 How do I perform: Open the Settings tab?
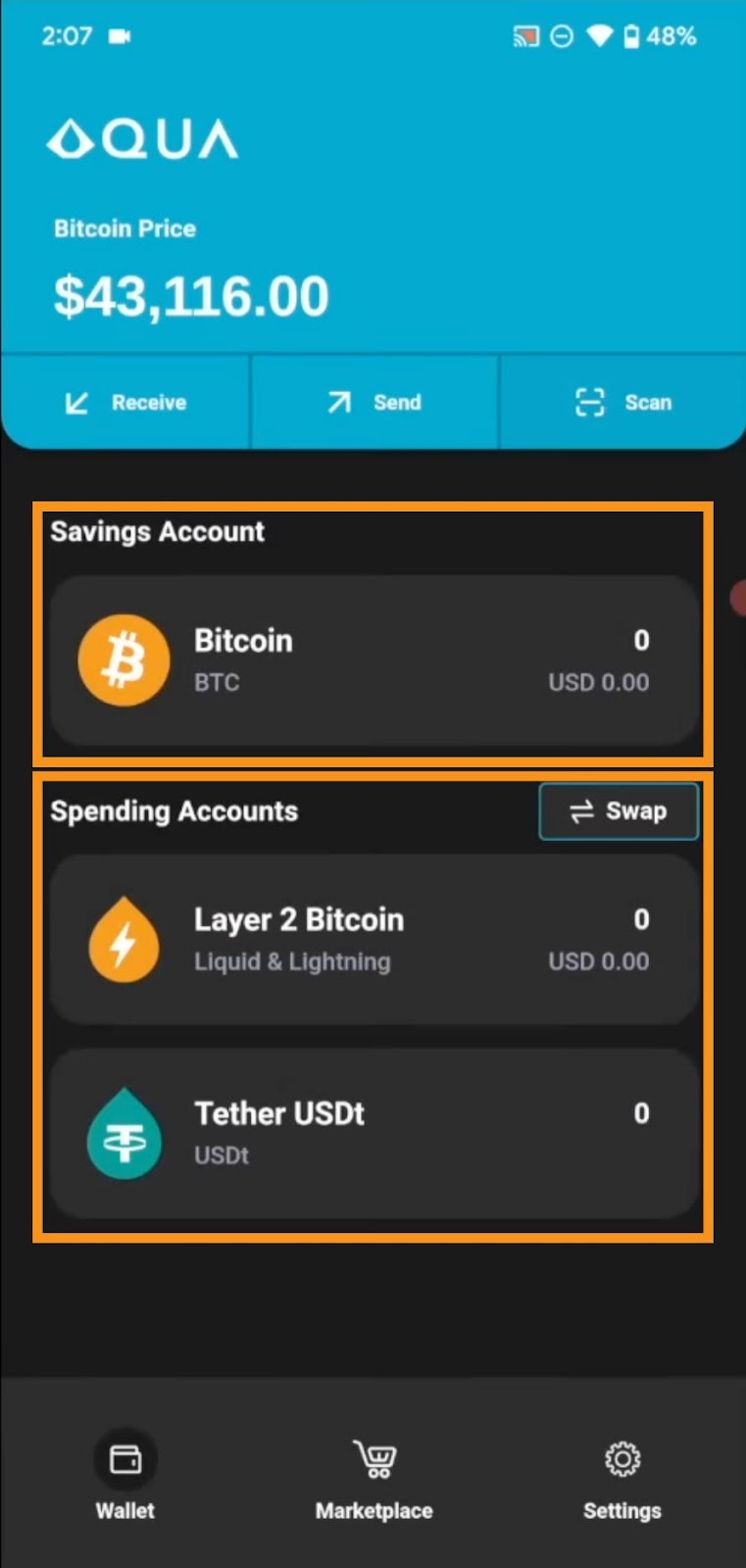click(x=622, y=1479)
